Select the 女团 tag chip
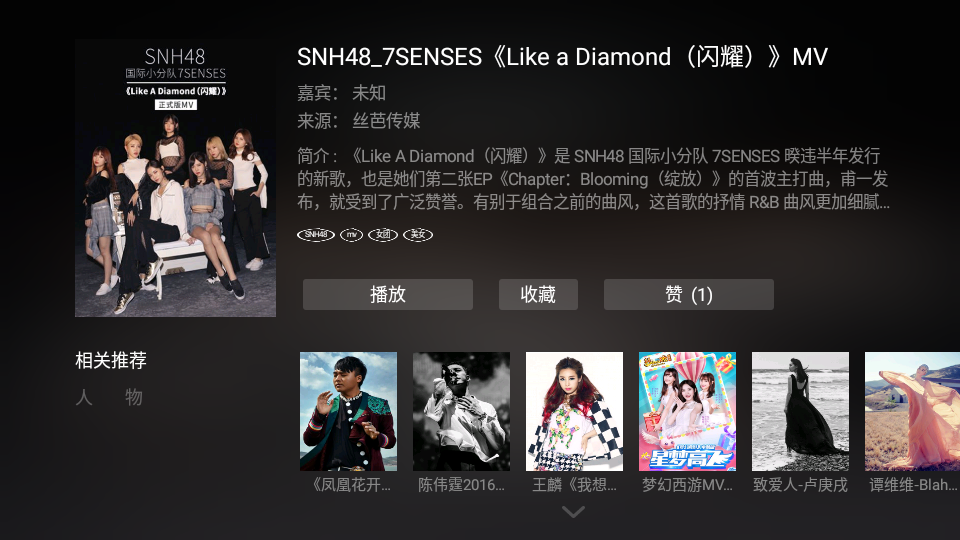This screenshot has width=960, height=540. point(383,234)
